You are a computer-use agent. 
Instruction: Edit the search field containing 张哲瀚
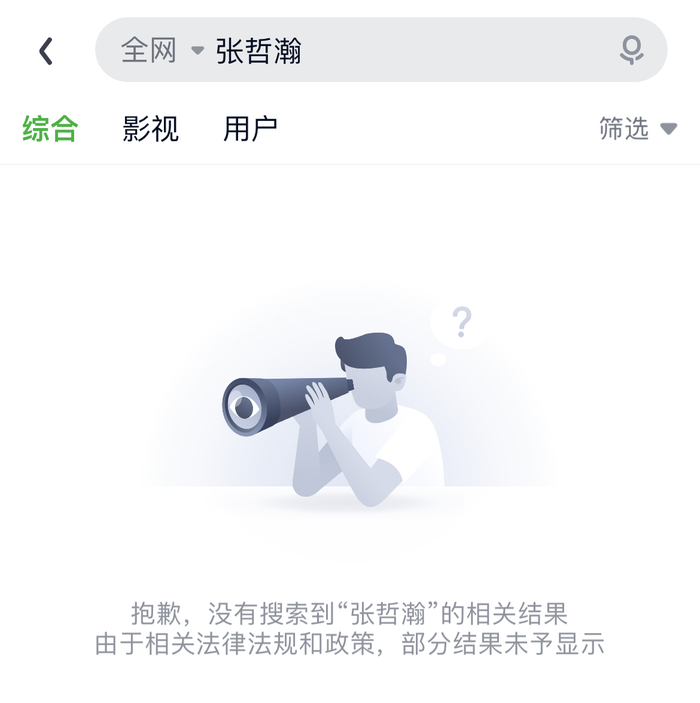tap(381, 50)
